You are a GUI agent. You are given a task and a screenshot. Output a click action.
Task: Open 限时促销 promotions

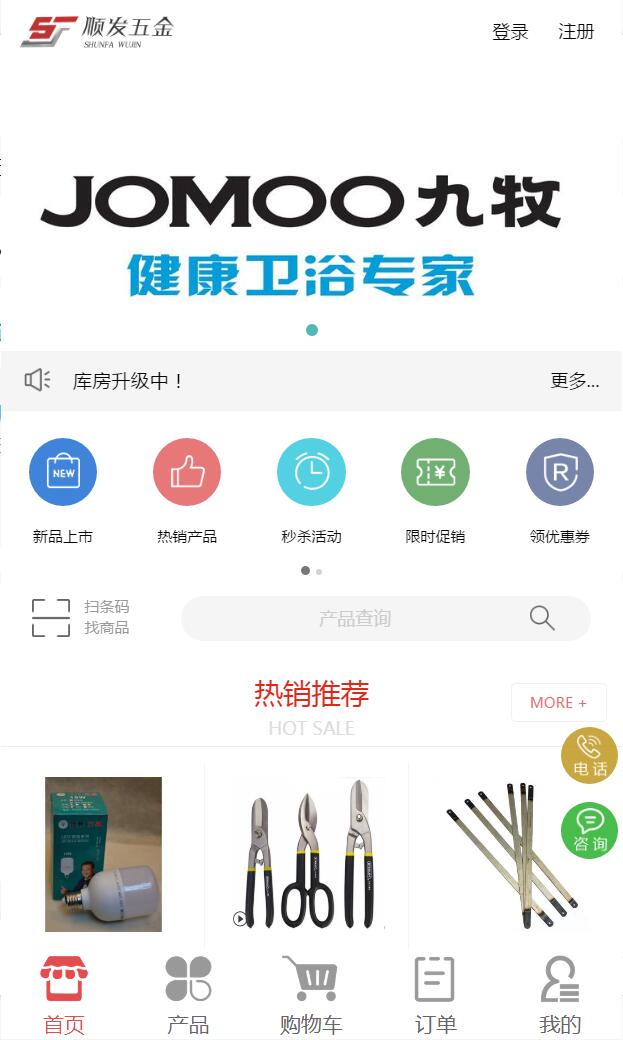pos(435,490)
